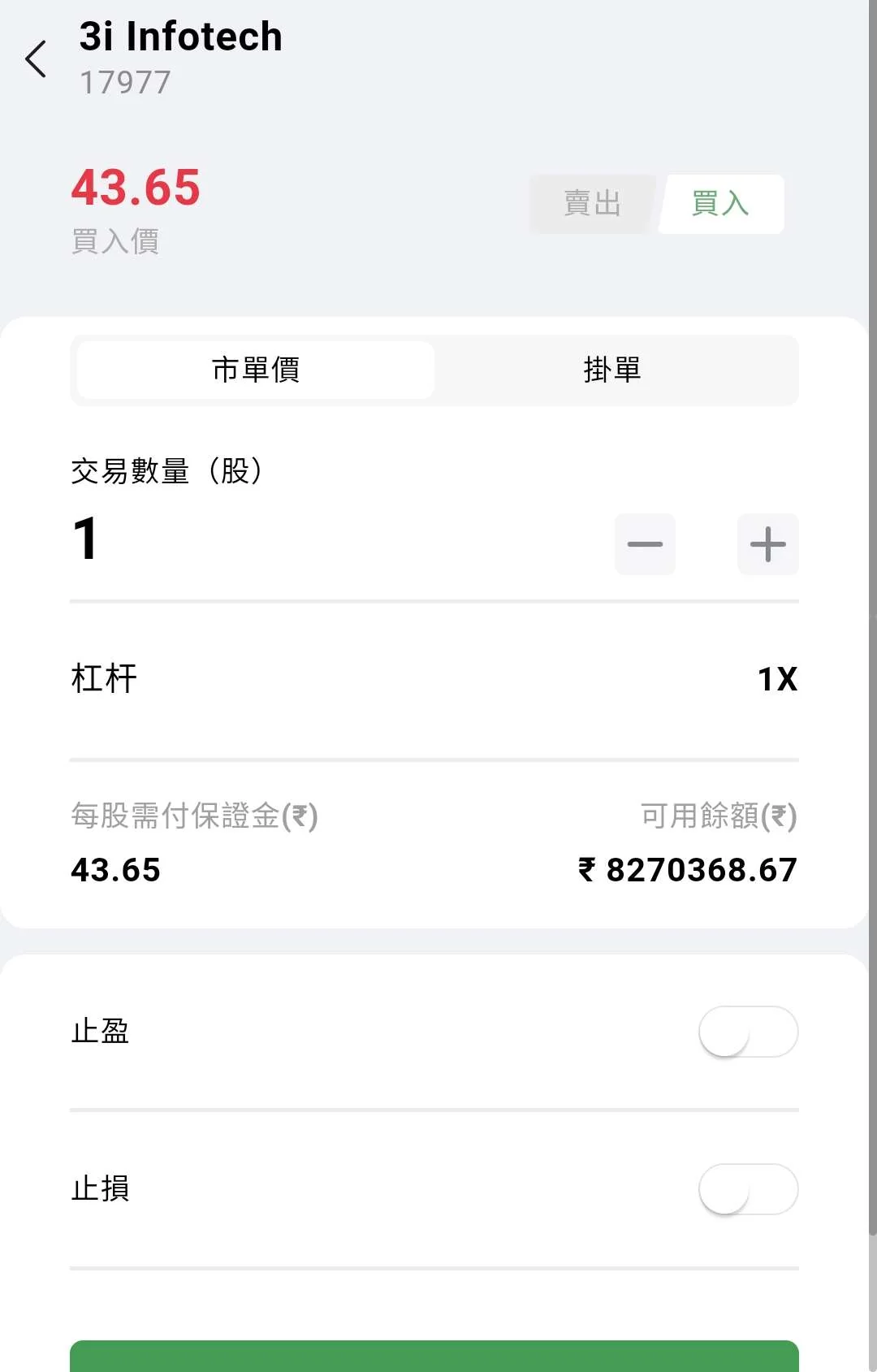Switch to the 掛單 pending order tab
This screenshot has height=1372, width=877.
coord(612,370)
